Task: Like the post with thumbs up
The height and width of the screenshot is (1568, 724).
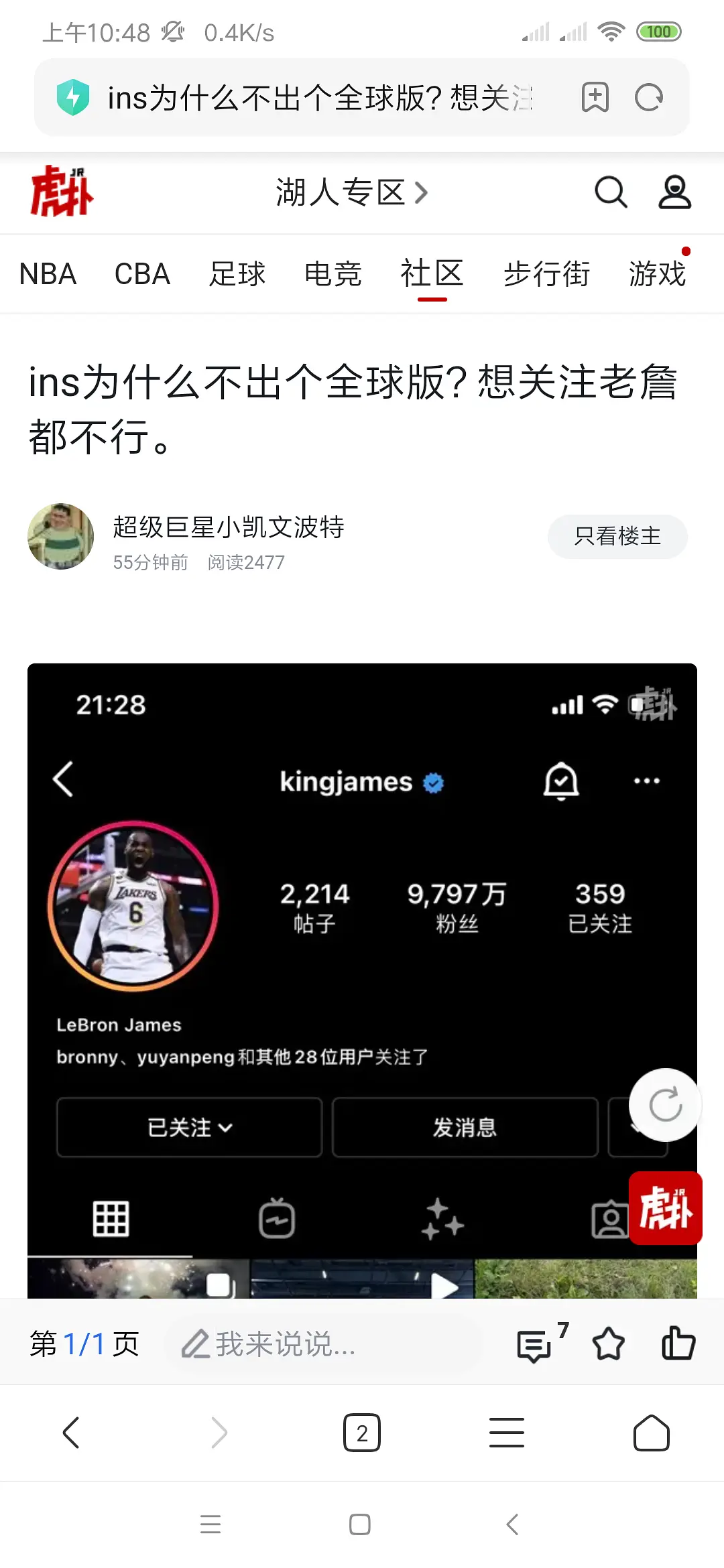Action: pos(678,1344)
